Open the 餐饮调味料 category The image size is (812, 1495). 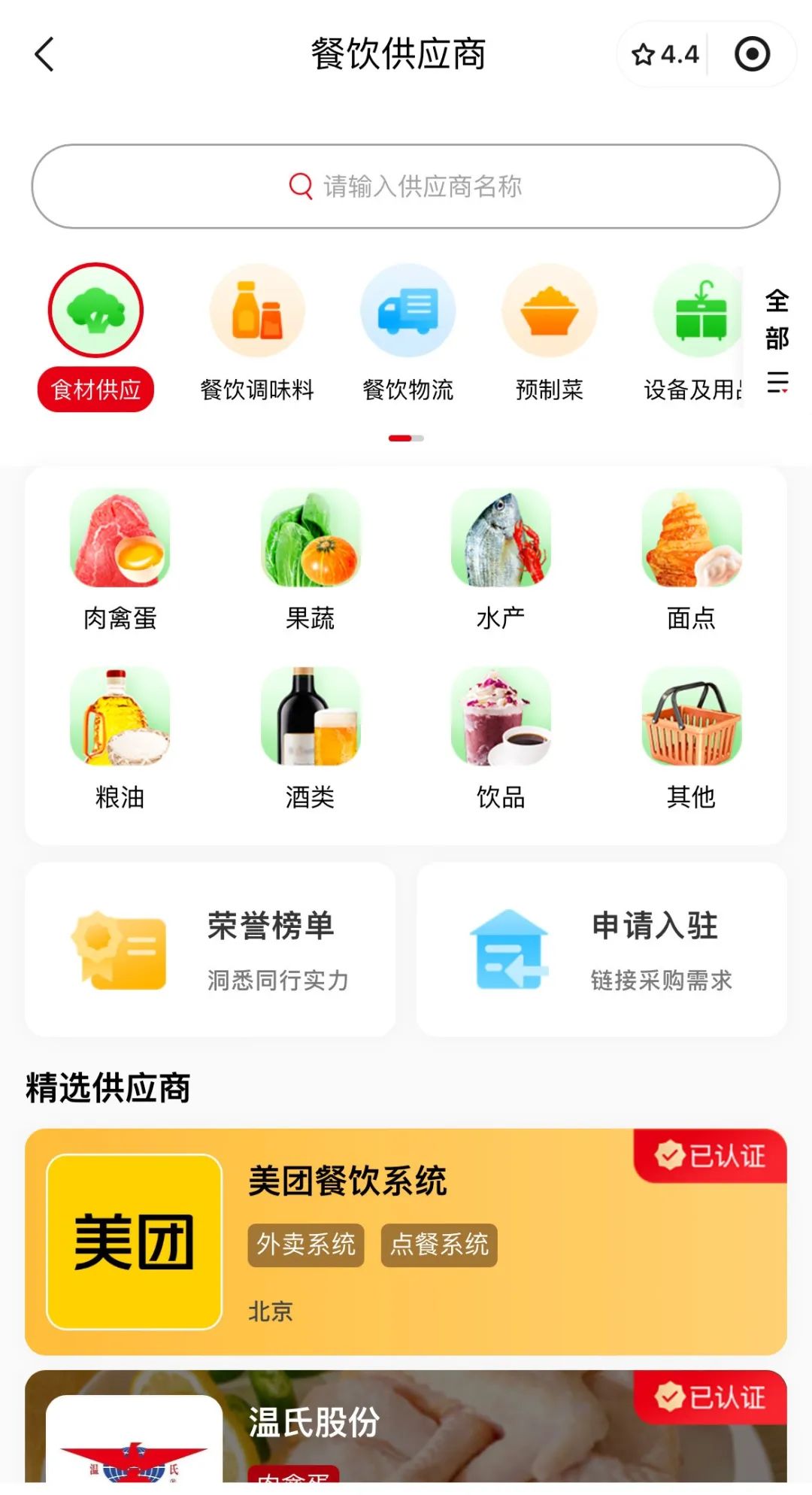point(256,311)
